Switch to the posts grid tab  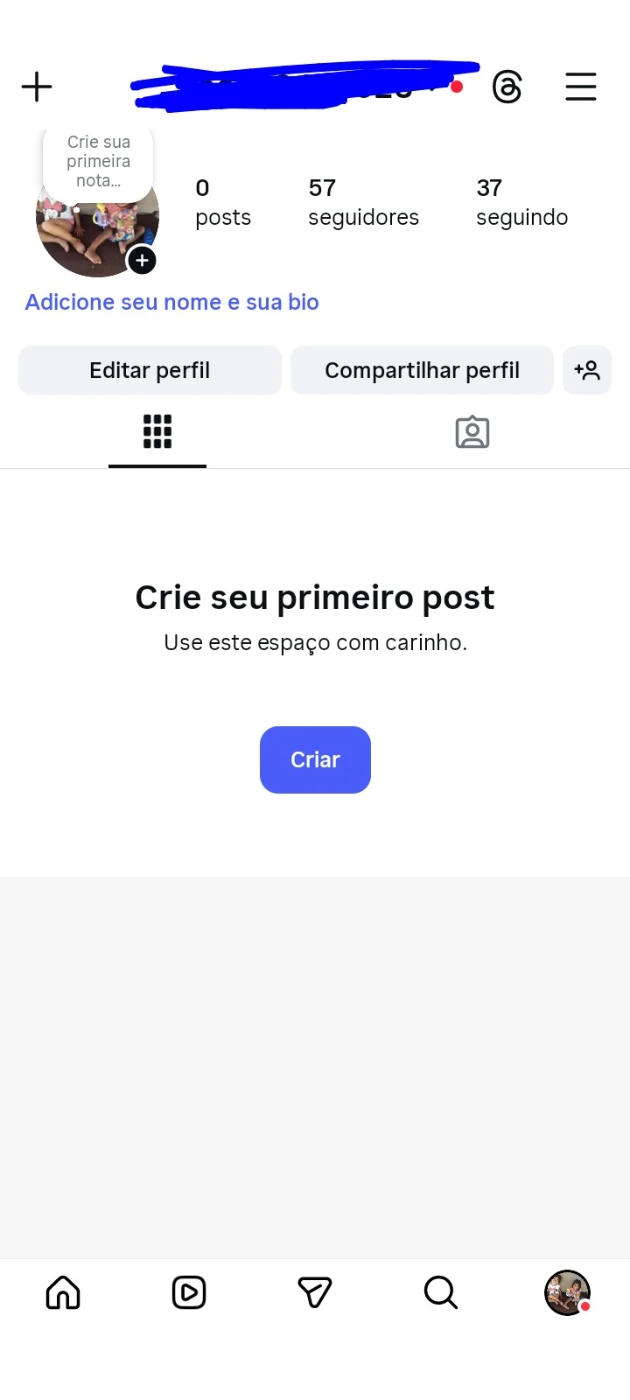(157, 432)
